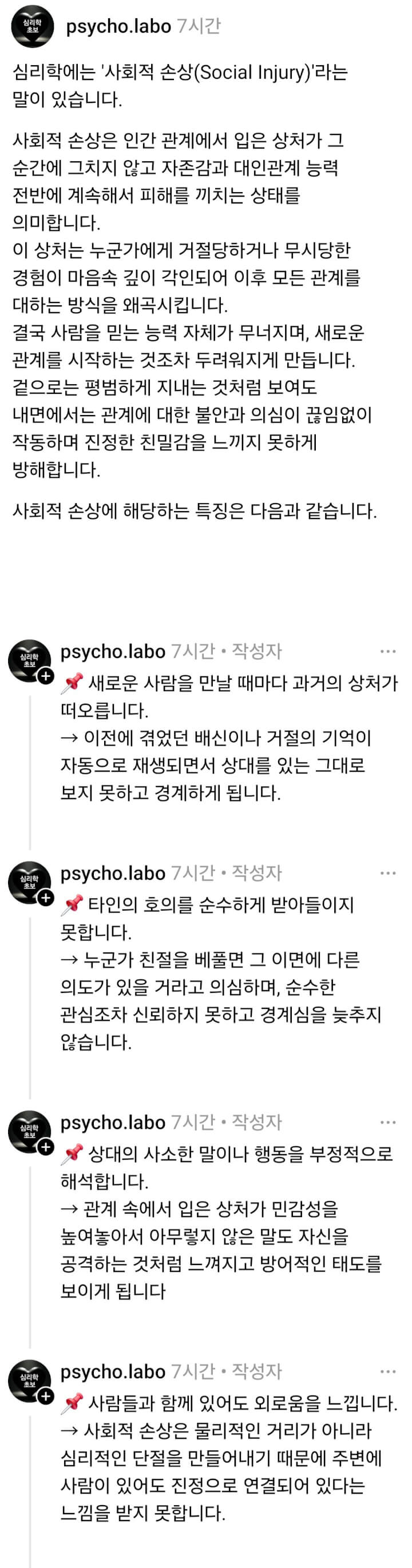The width and height of the screenshot is (412, 1568).
Task: Open overflow menu on reply about 상대의 사소한 말
Action: [387, 1122]
